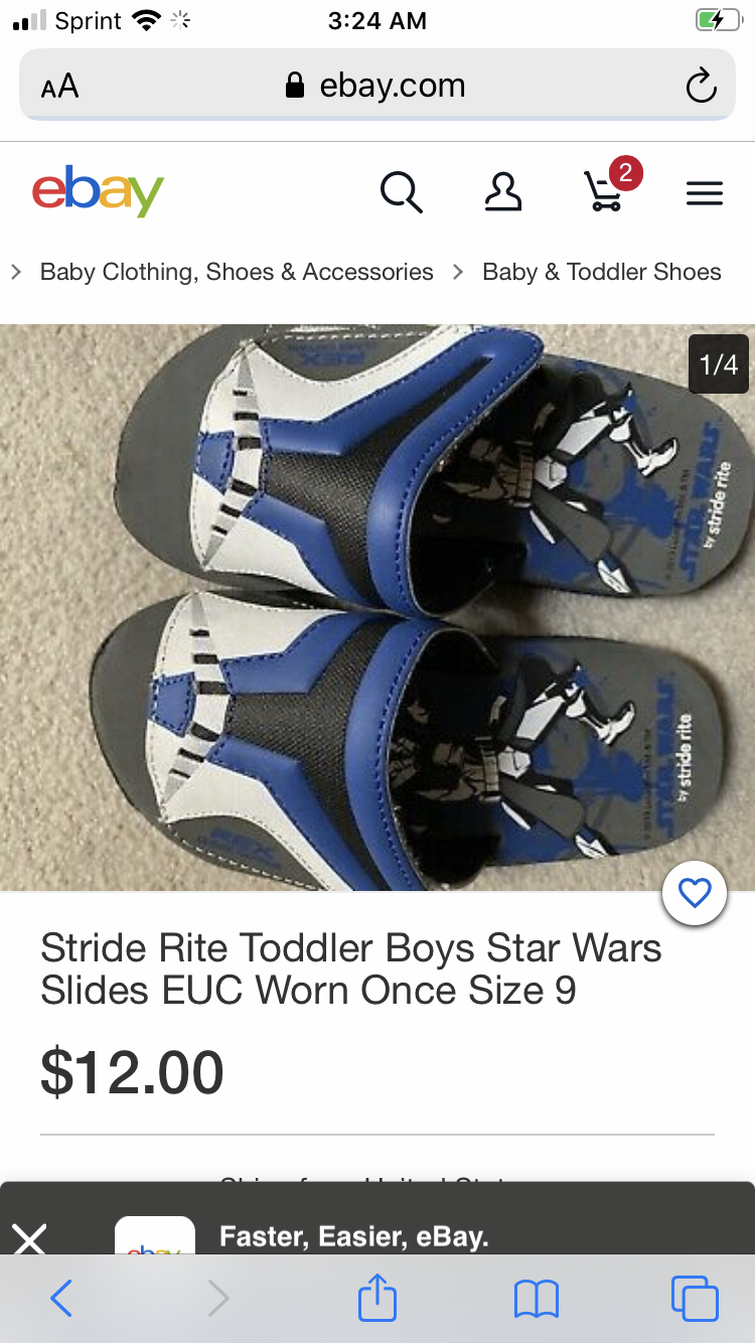Image resolution: width=755 pixels, height=1343 pixels.
Task: Dismiss the Faster, Easier, eBay banner
Action: [30, 1238]
